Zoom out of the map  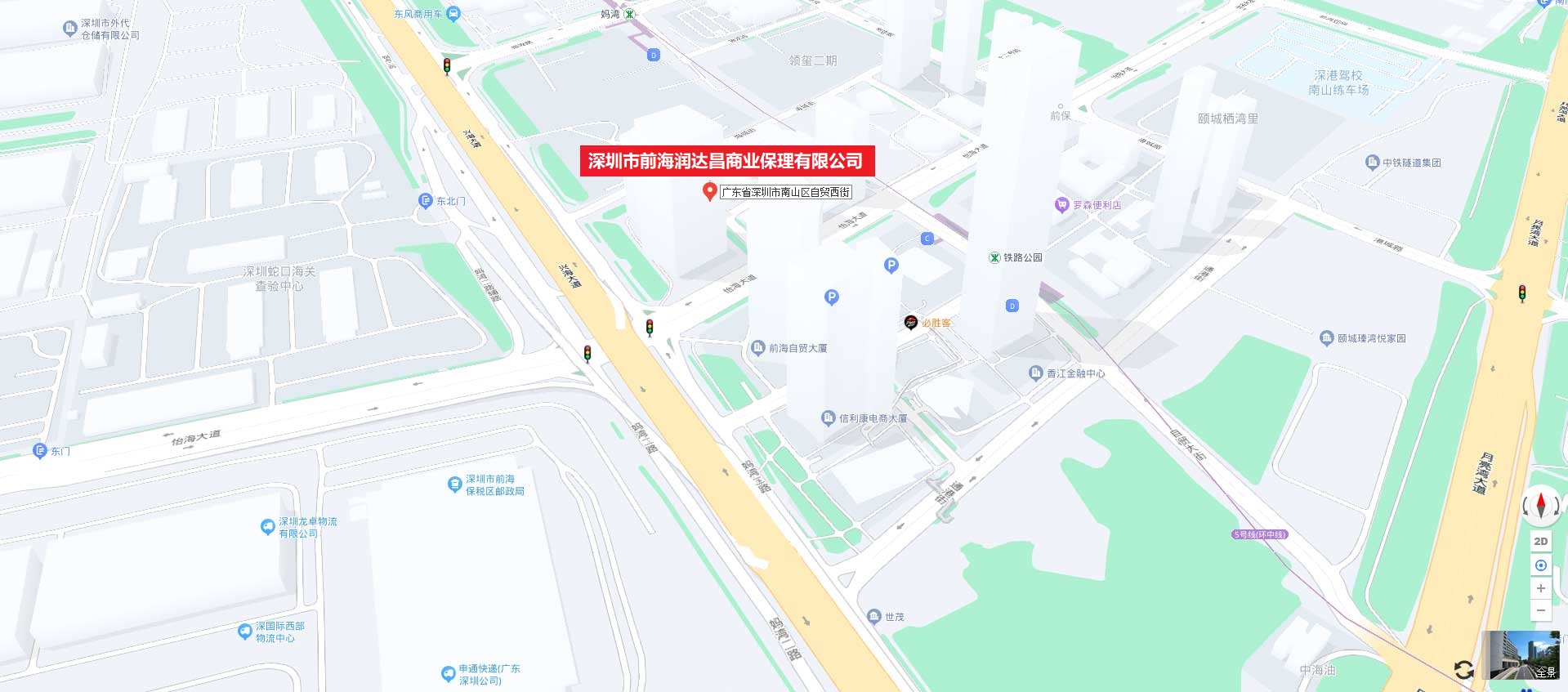1540,610
